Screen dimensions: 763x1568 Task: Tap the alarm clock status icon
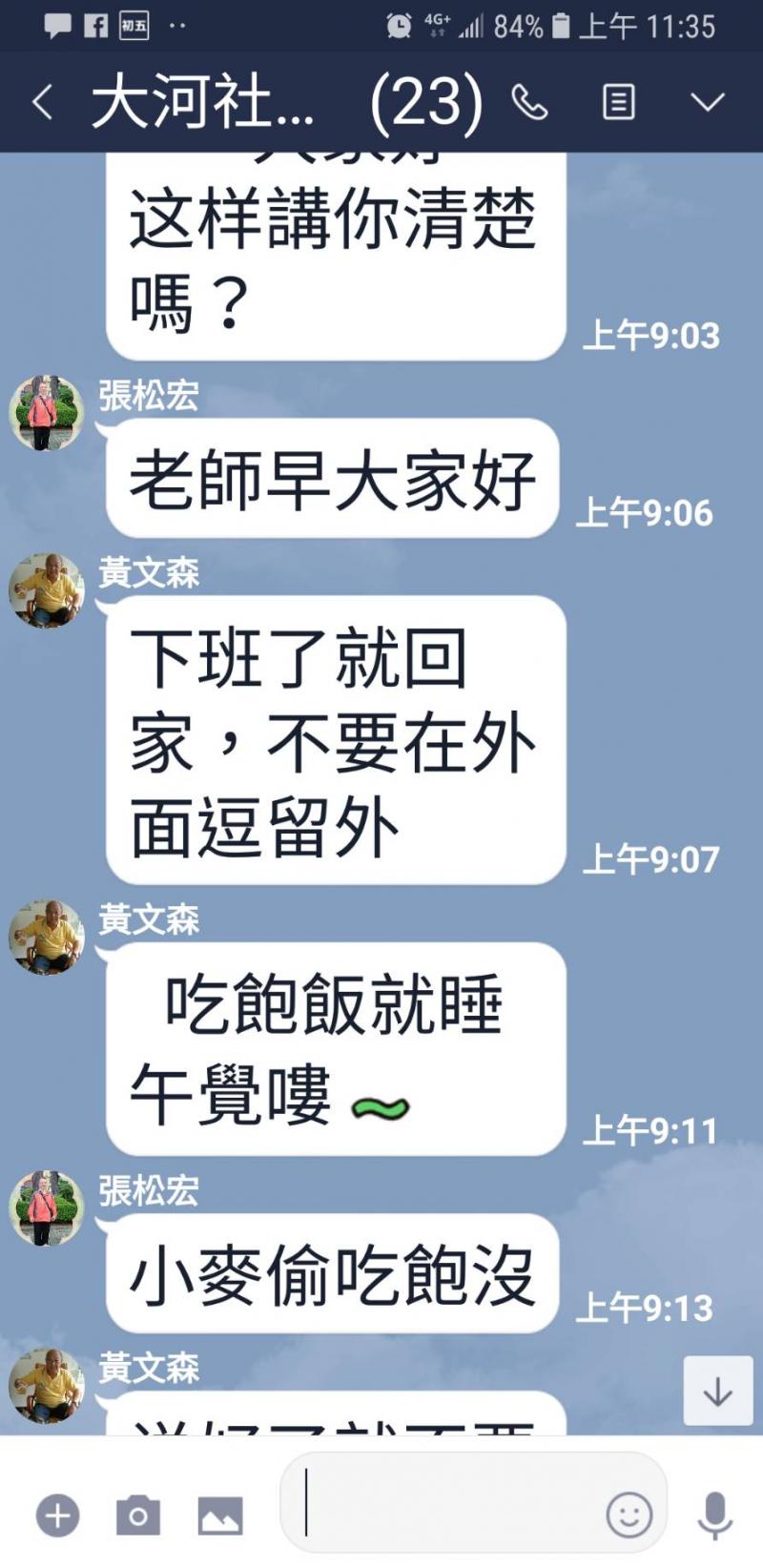pyautogui.click(x=396, y=27)
